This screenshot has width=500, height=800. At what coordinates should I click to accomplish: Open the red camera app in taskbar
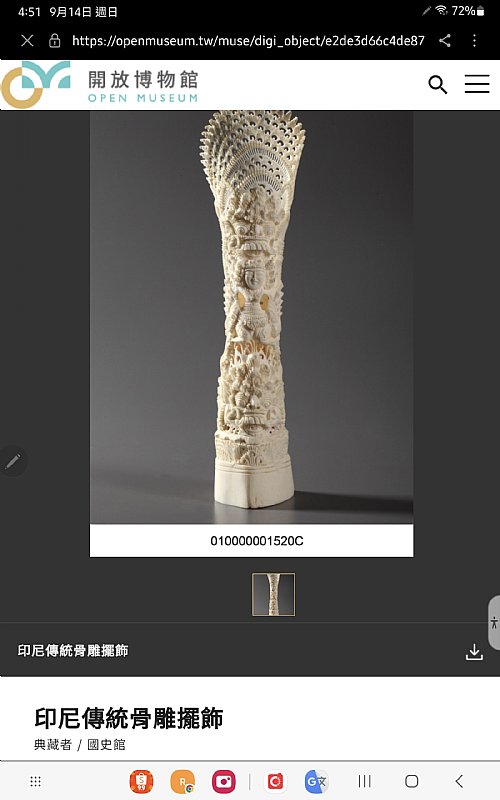[224, 781]
